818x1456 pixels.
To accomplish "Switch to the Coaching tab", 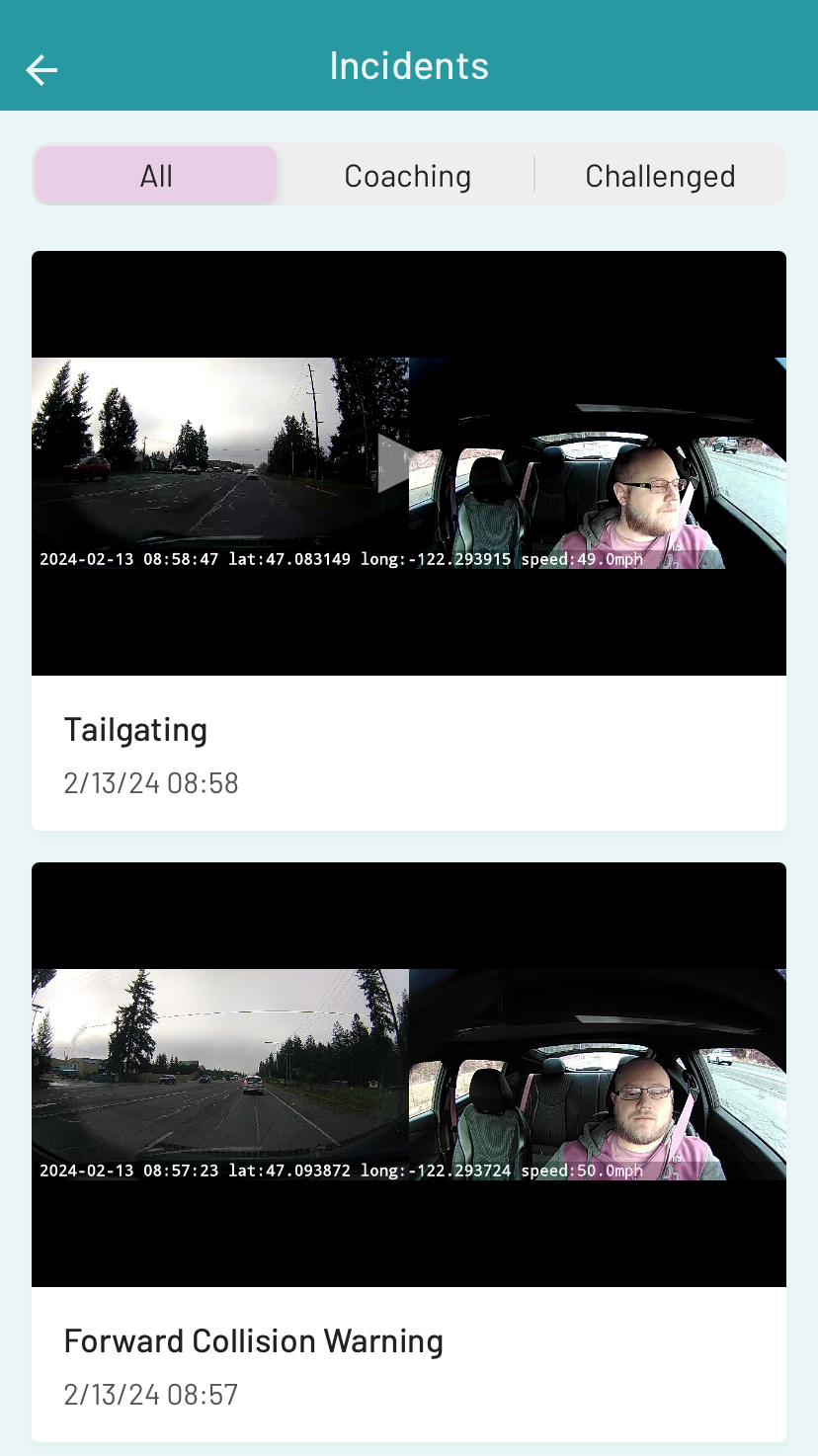I will point(407,176).
